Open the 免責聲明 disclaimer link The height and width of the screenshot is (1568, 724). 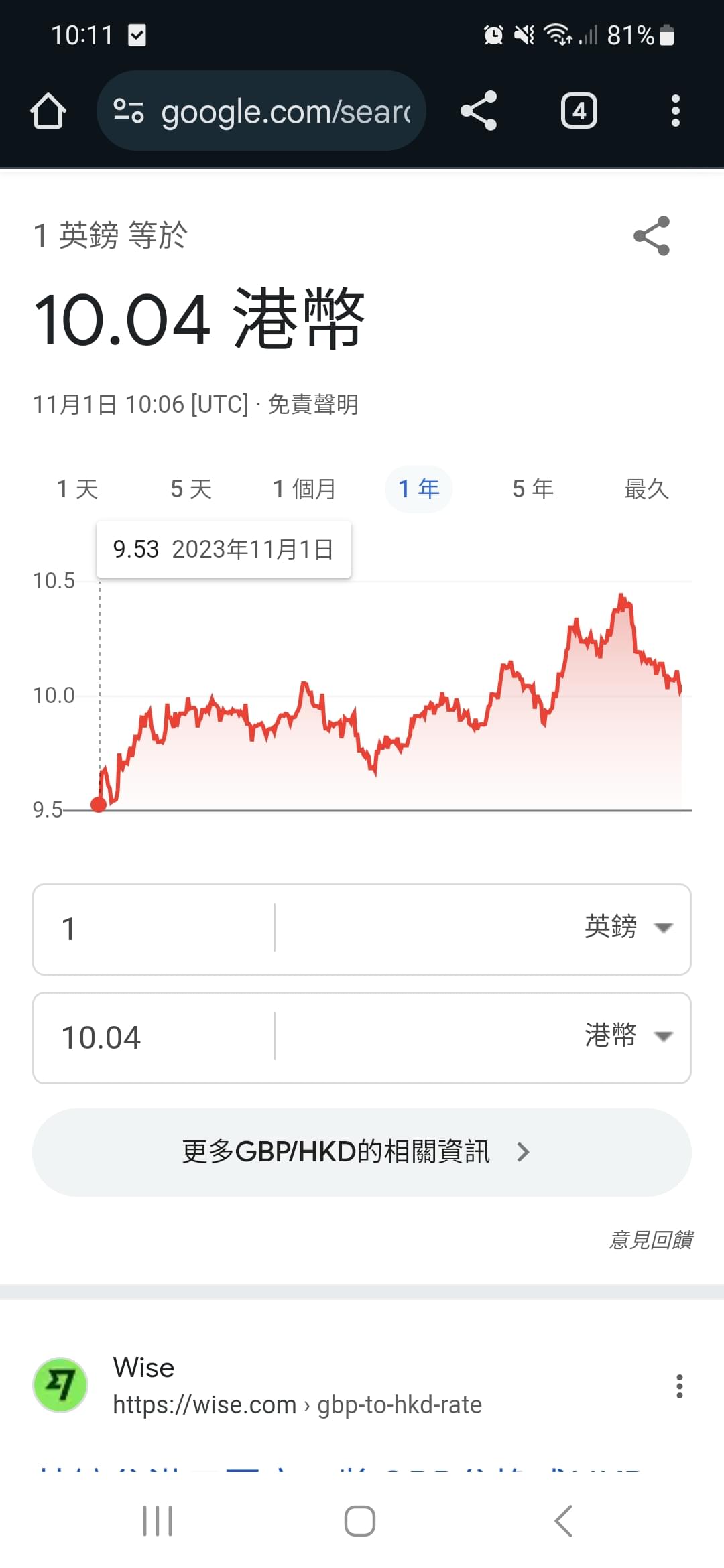312,404
